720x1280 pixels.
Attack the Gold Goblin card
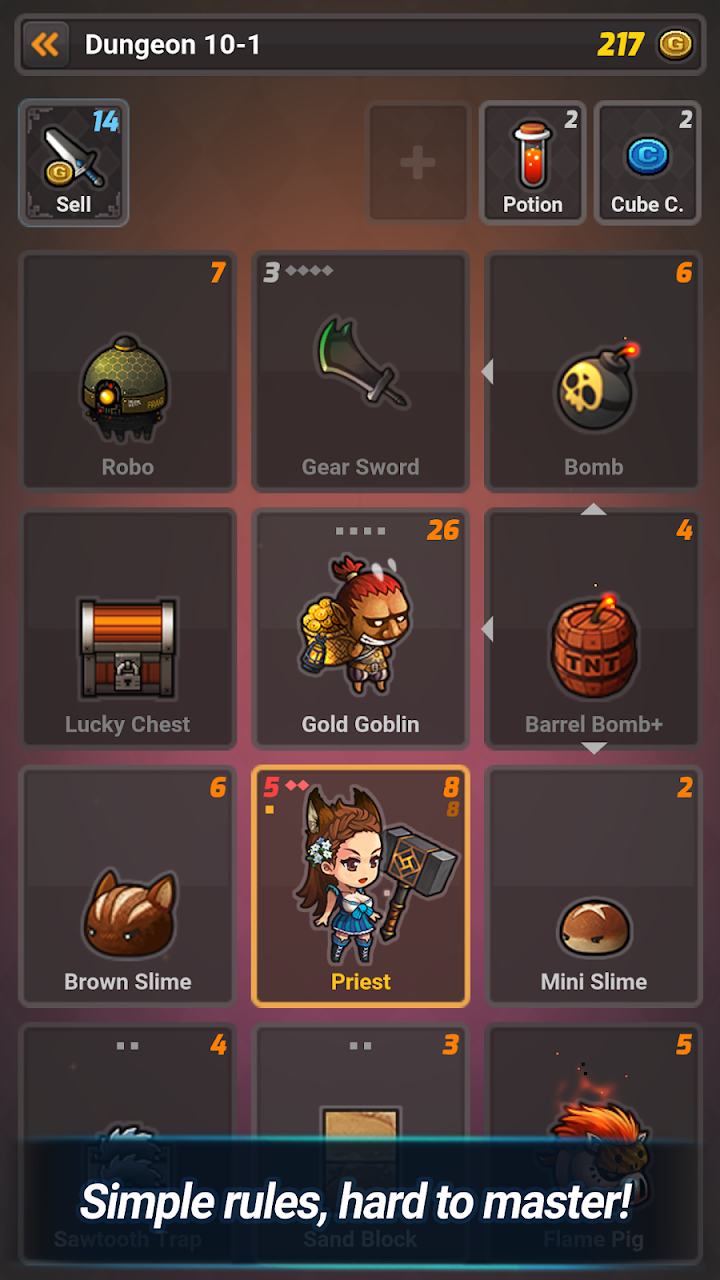pos(361,630)
